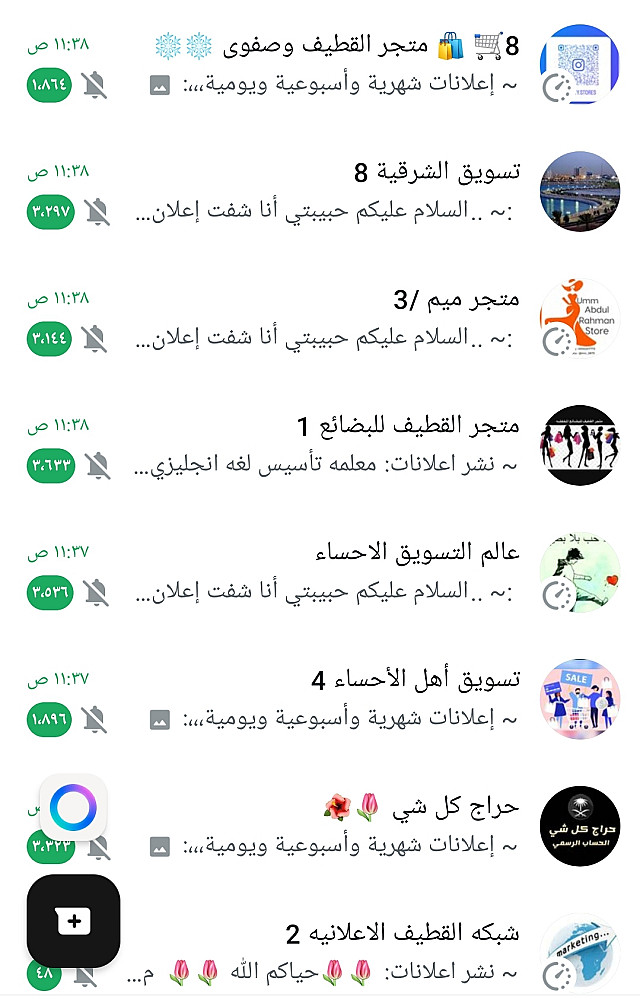The height and width of the screenshot is (1000, 640).
Task: Open the group chat تسويق الشرقية 8
Action: click(x=330, y=192)
